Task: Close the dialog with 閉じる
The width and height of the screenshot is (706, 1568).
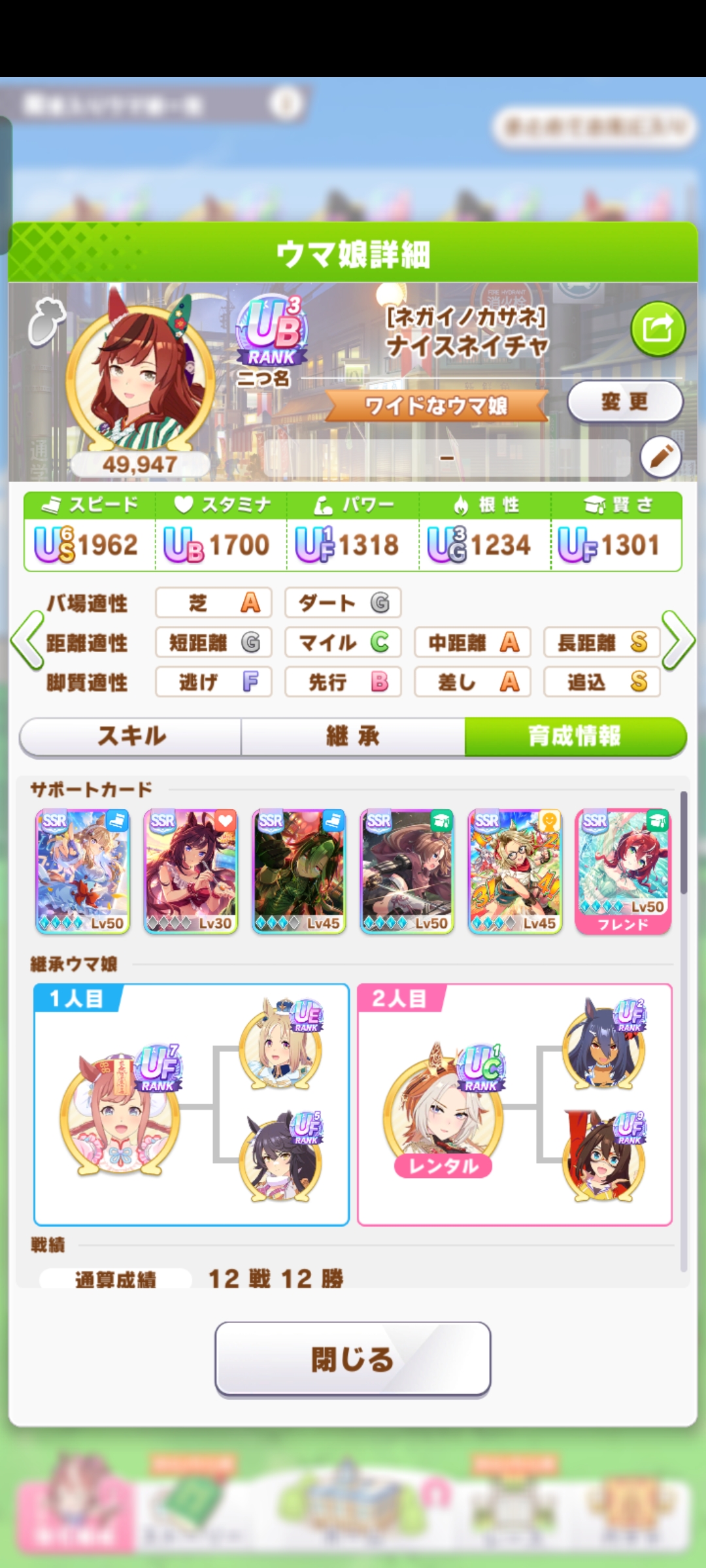Action: [352, 1359]
